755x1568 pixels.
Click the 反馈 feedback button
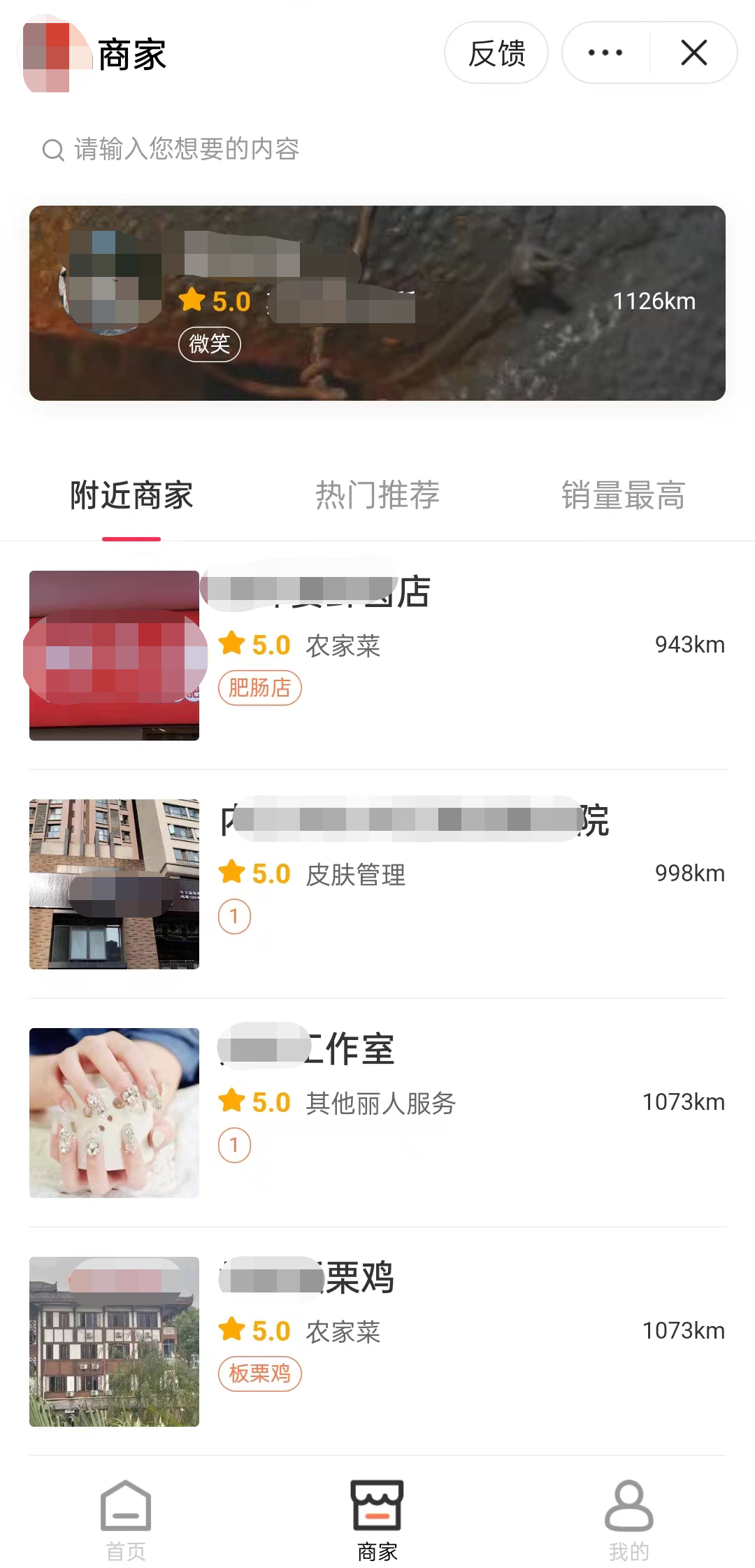496,52
